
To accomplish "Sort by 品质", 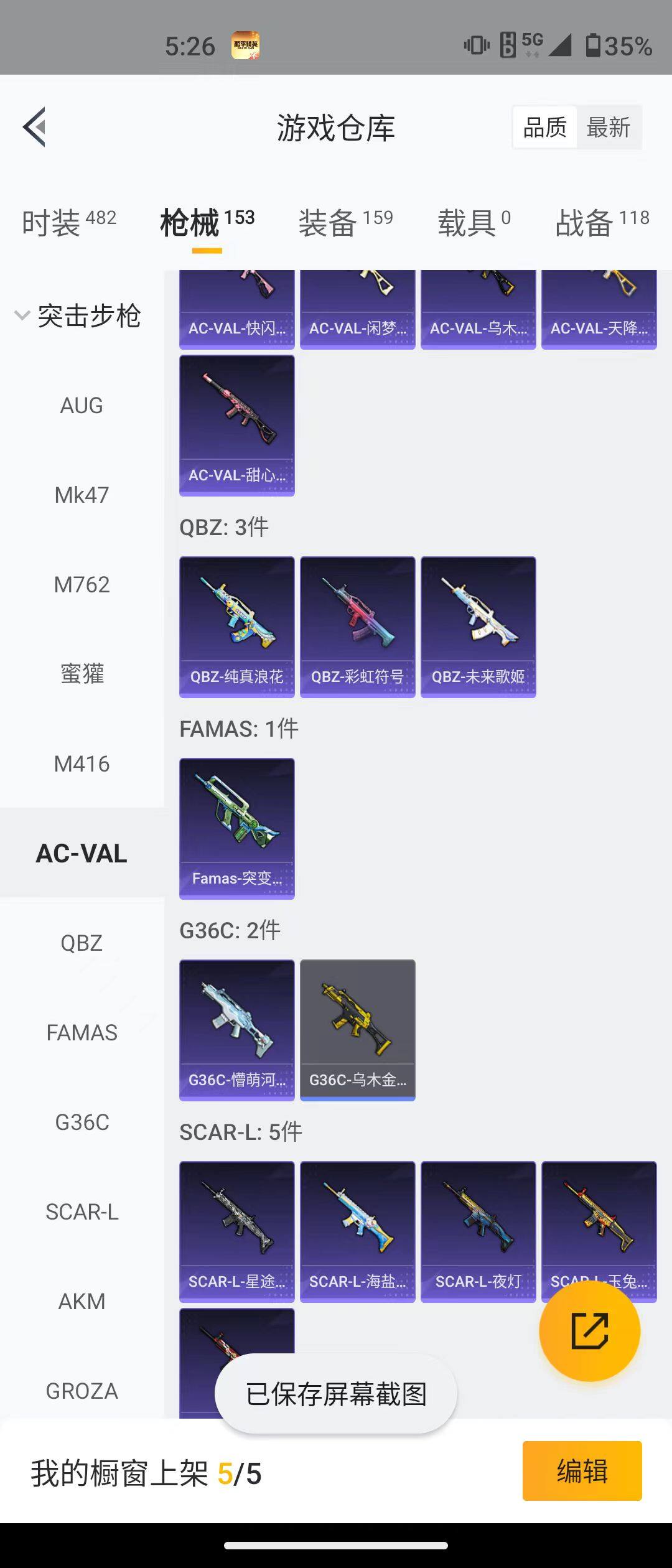I will (544, 128).
